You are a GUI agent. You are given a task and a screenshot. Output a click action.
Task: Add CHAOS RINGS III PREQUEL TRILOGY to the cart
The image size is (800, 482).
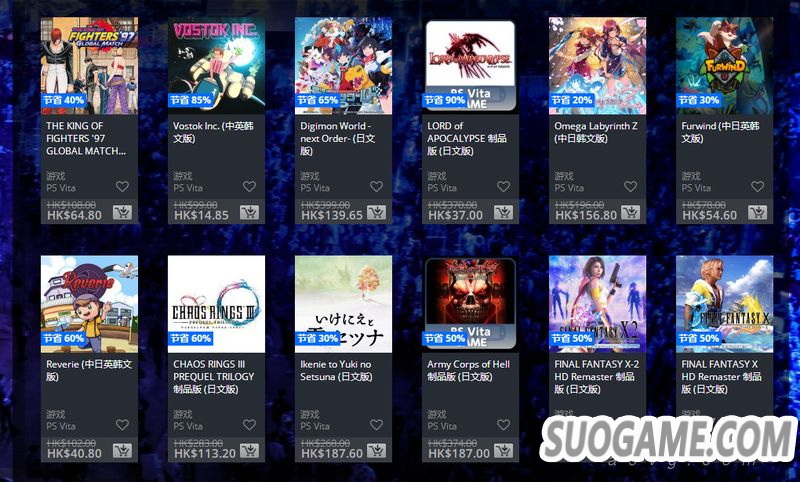click(249, 451)
